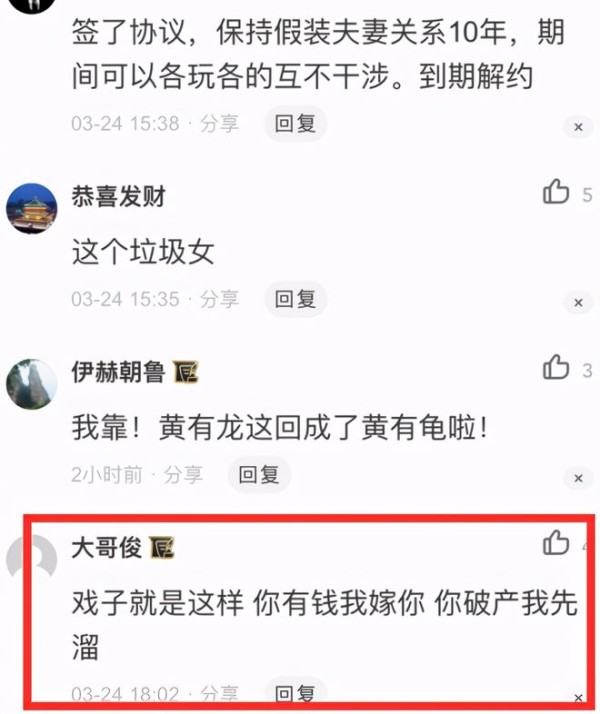Share 恭喜发财's comment

pyautogui.click(x=219, y=299)
